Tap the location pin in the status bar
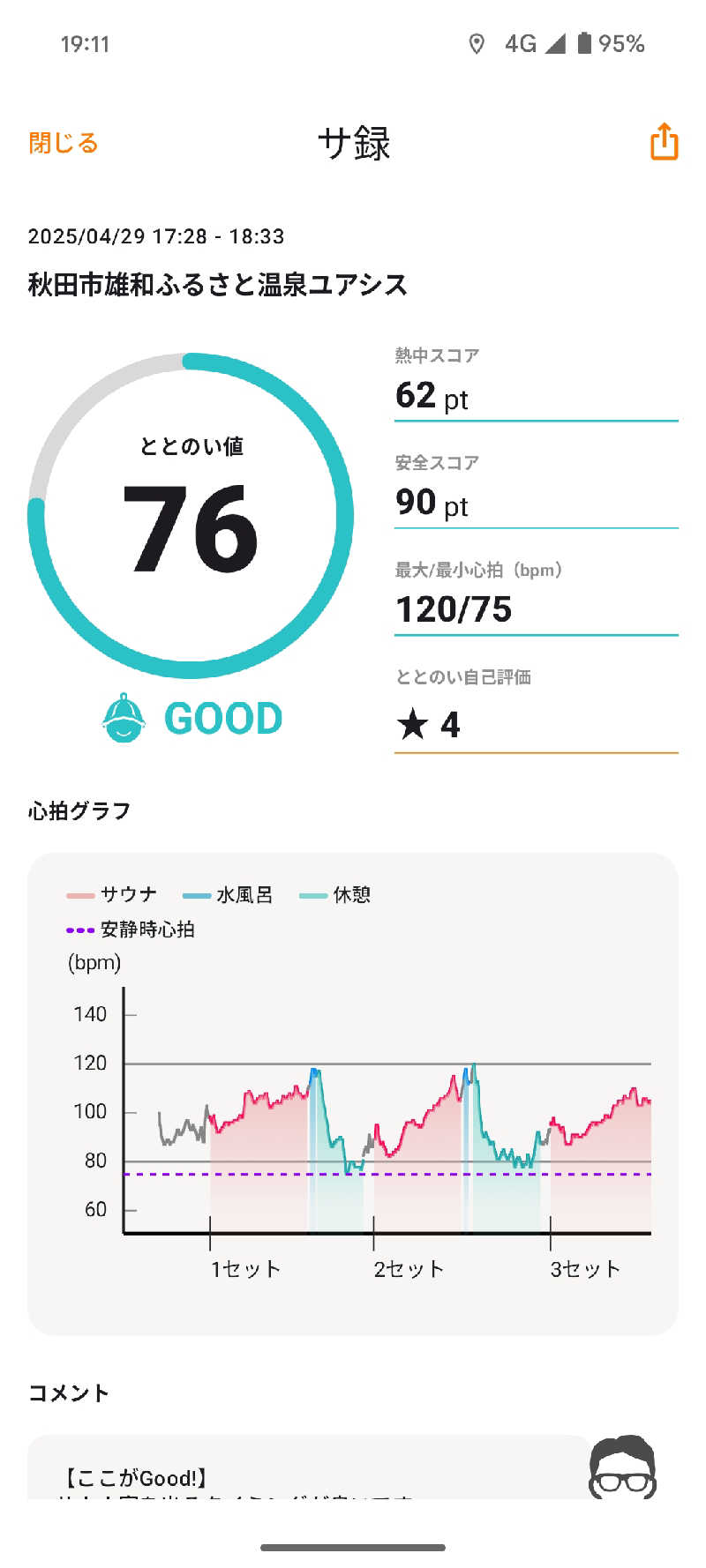706x1568 pixels. 477,44
